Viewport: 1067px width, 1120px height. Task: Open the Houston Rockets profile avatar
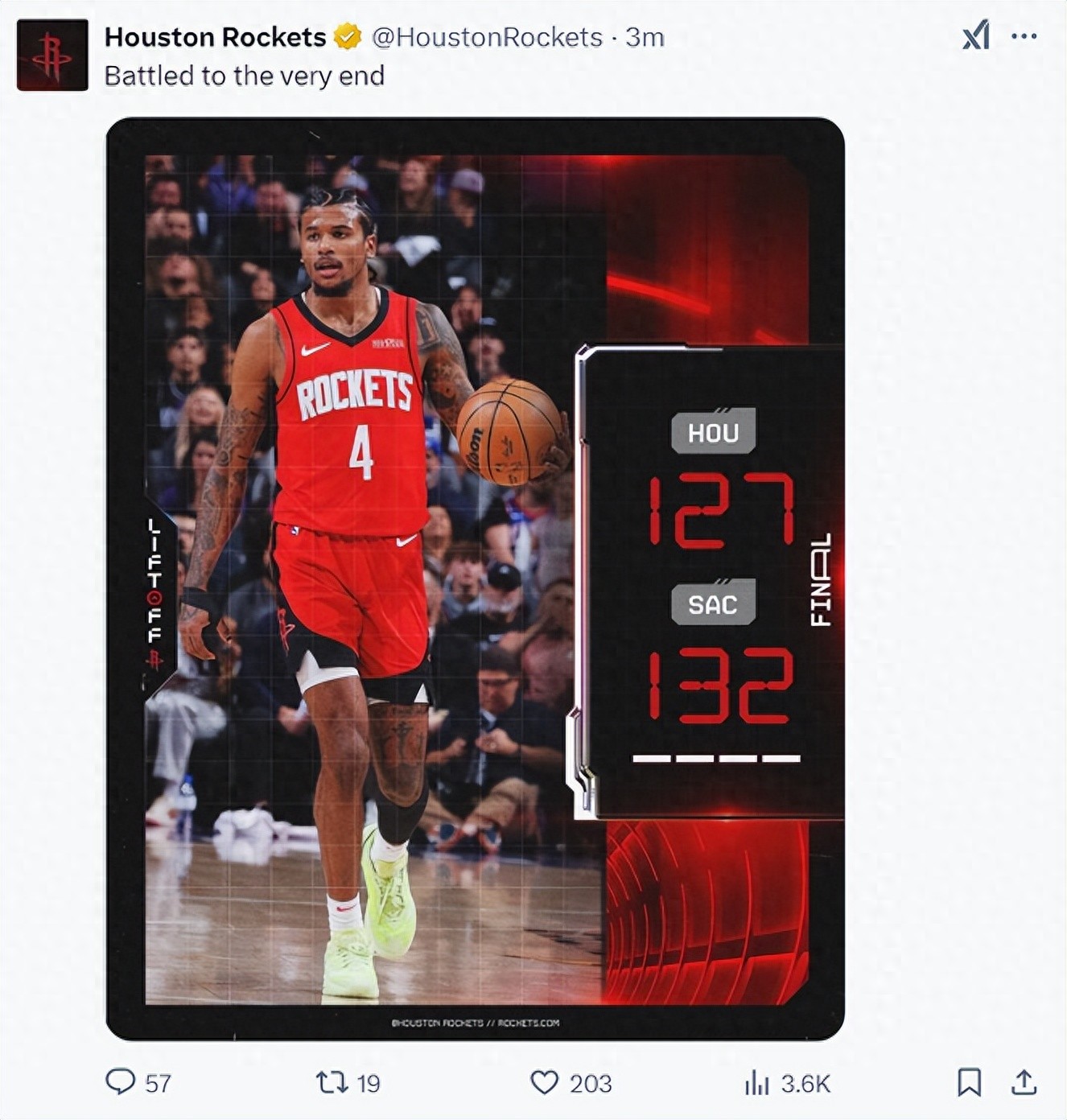[x=52, y=56]
